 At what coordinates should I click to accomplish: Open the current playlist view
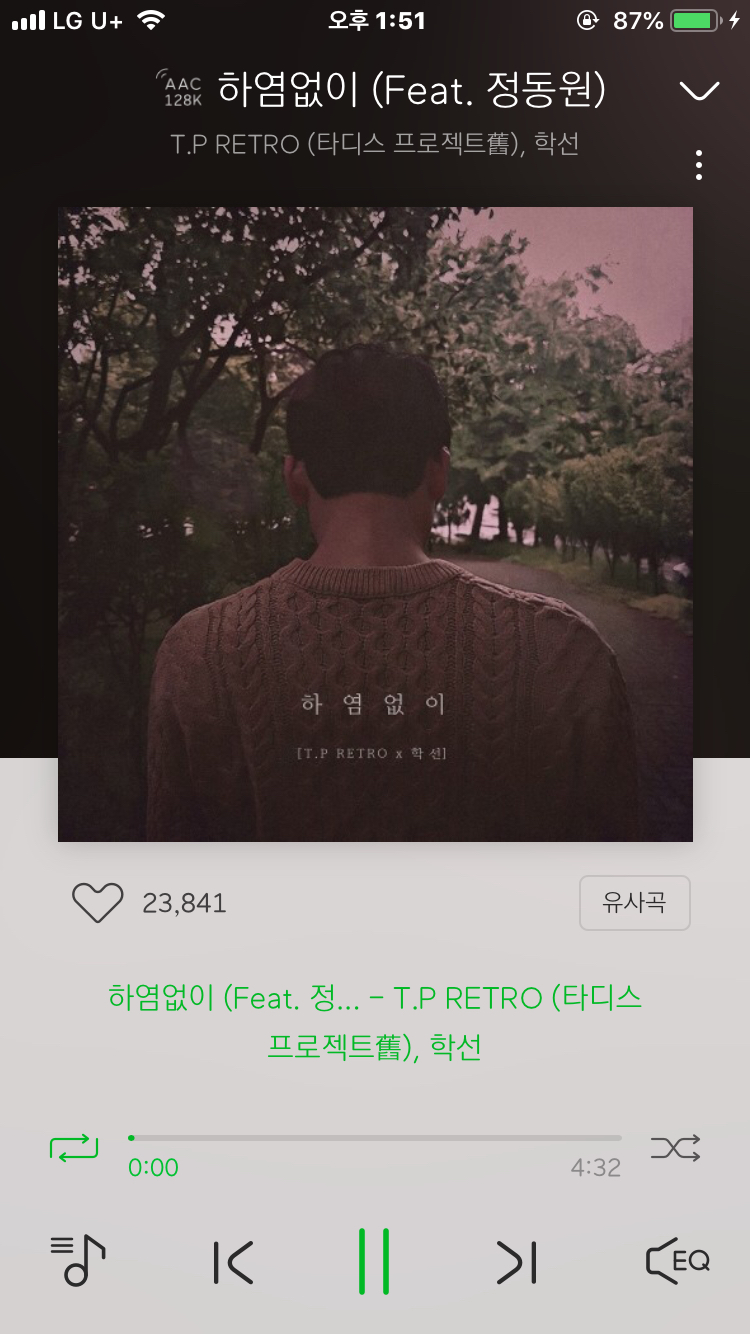tap(76, 1261)
